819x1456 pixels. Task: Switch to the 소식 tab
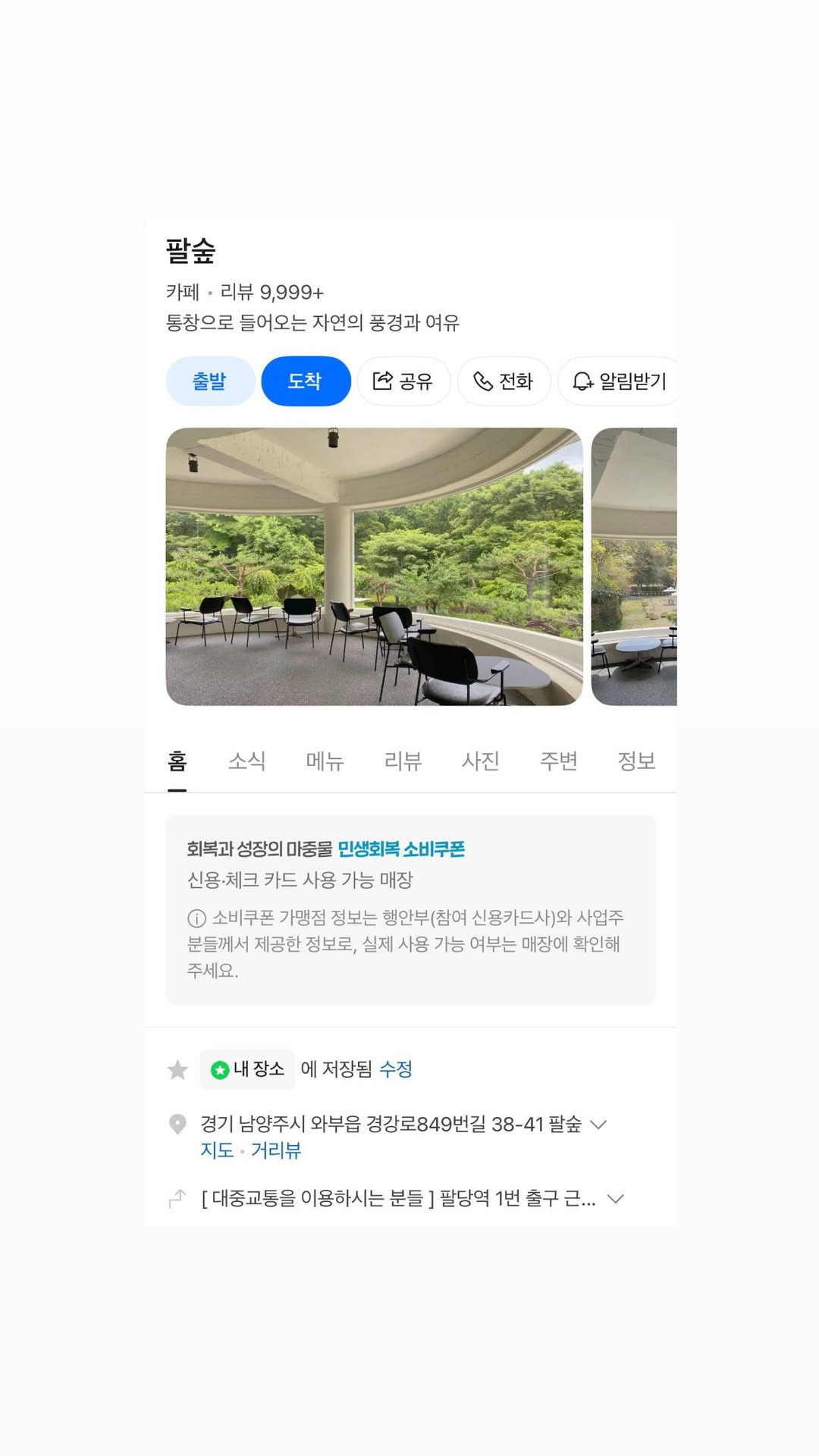click(x=246, y=761)
